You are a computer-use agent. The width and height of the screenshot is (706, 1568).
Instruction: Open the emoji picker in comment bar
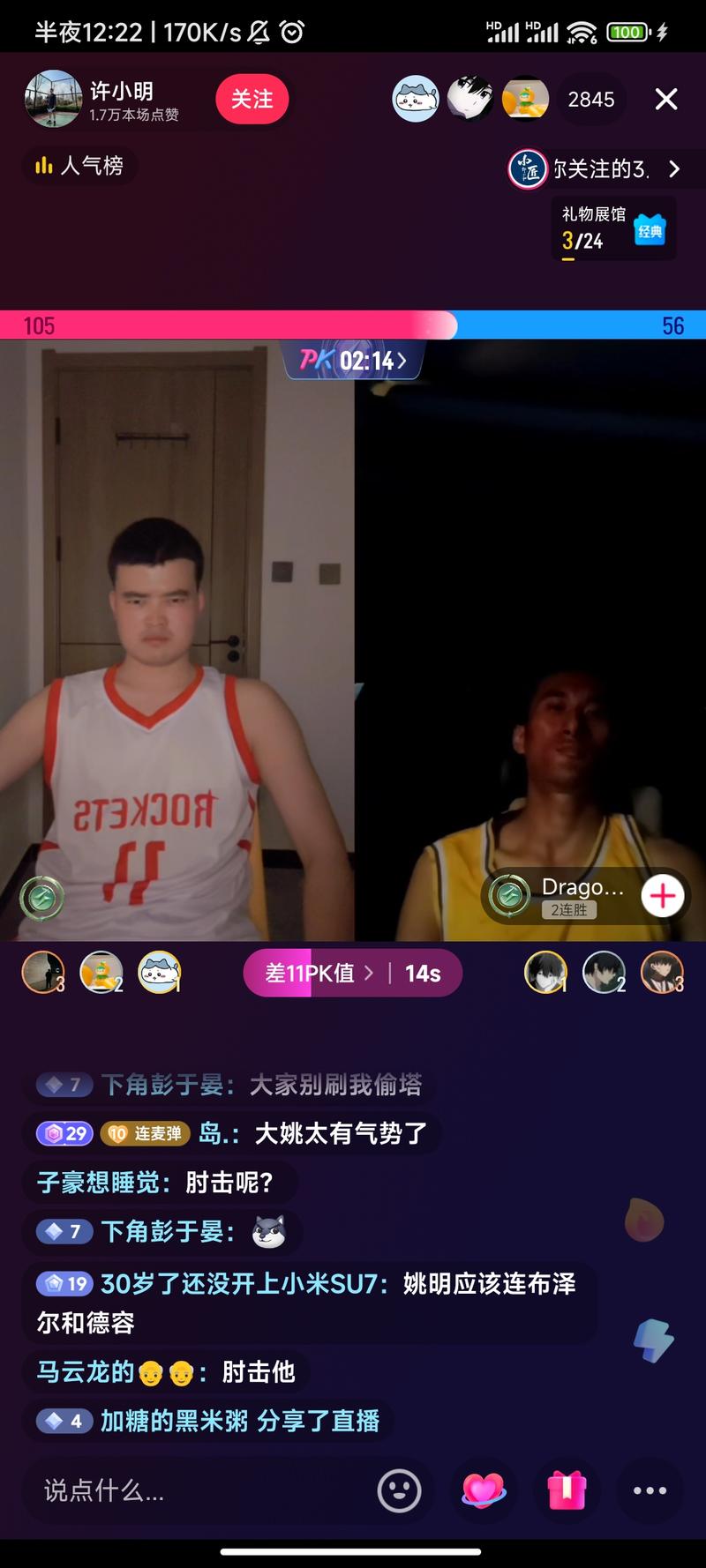pyautogui.click(x=399, y=1490)
